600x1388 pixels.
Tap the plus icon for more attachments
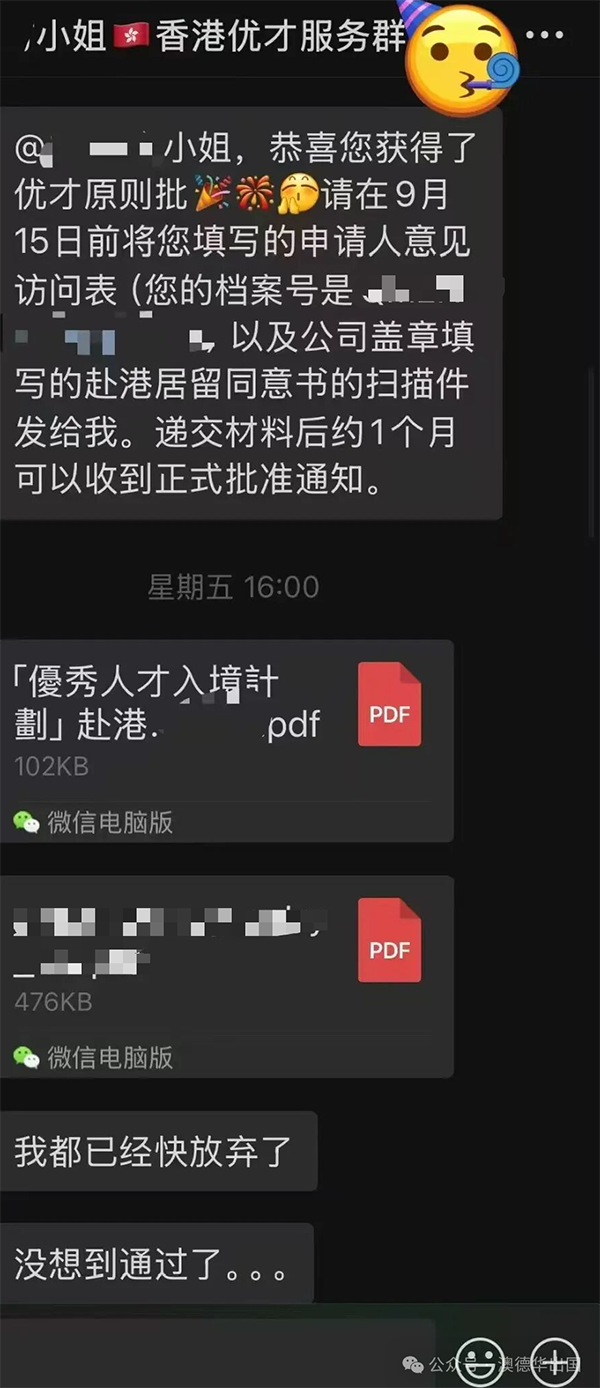click(556, 1360)
